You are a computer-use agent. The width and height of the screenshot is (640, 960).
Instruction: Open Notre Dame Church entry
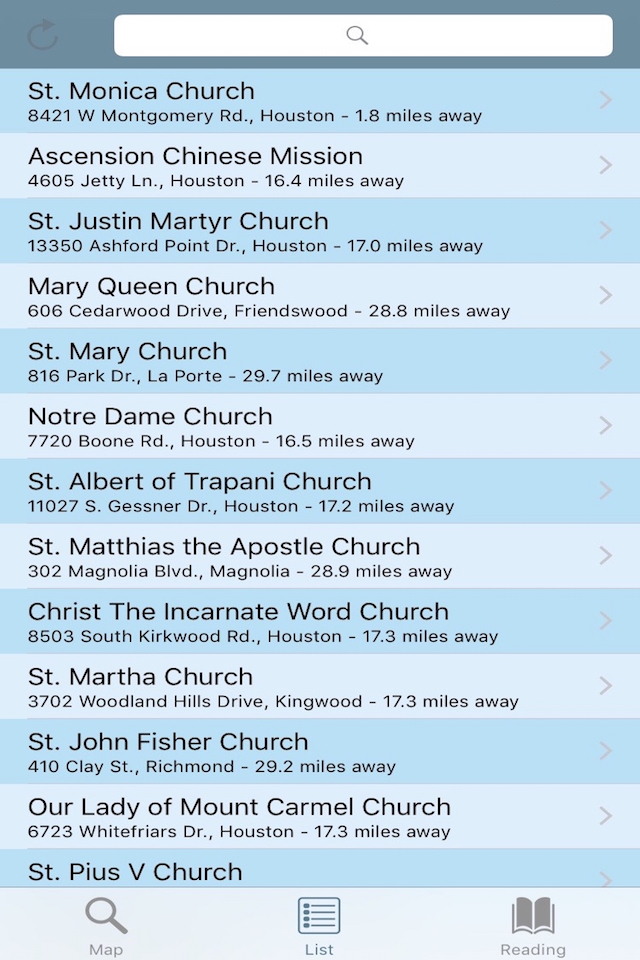pyautogui.click(x=320, y=426)
